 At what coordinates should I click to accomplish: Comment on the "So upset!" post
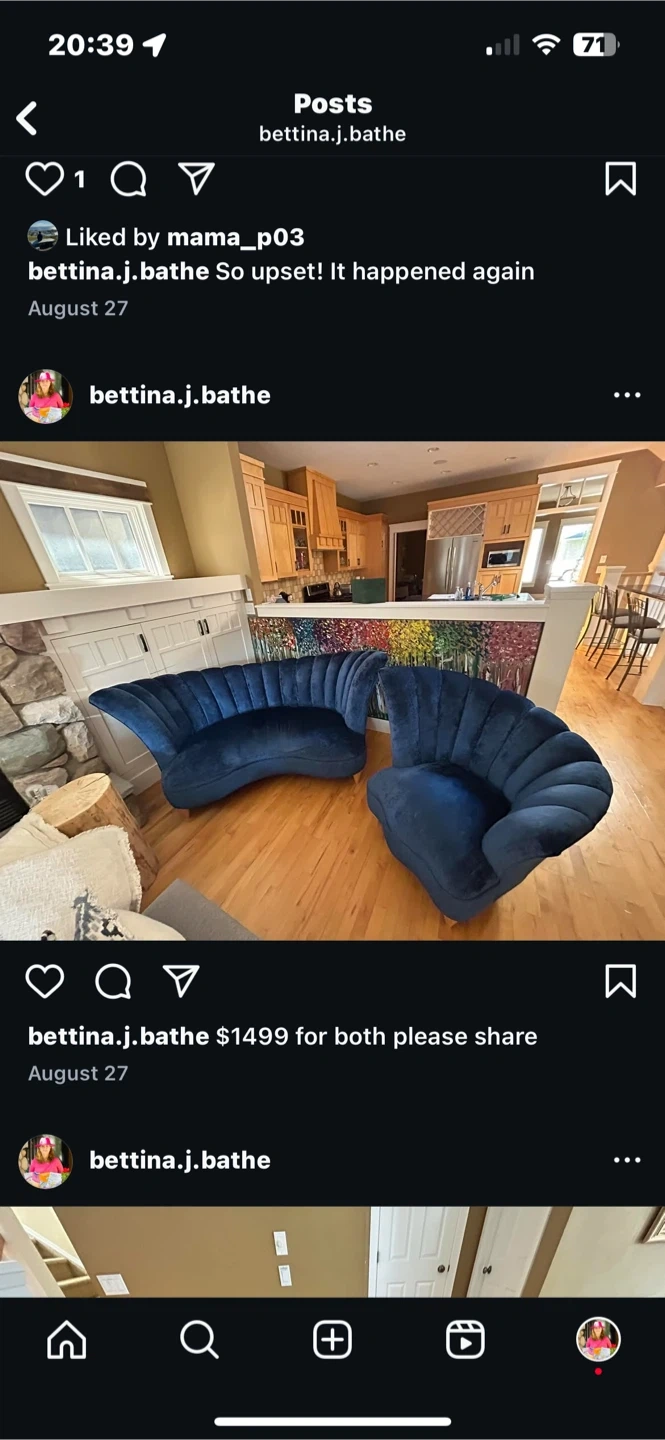coord(129,179)
